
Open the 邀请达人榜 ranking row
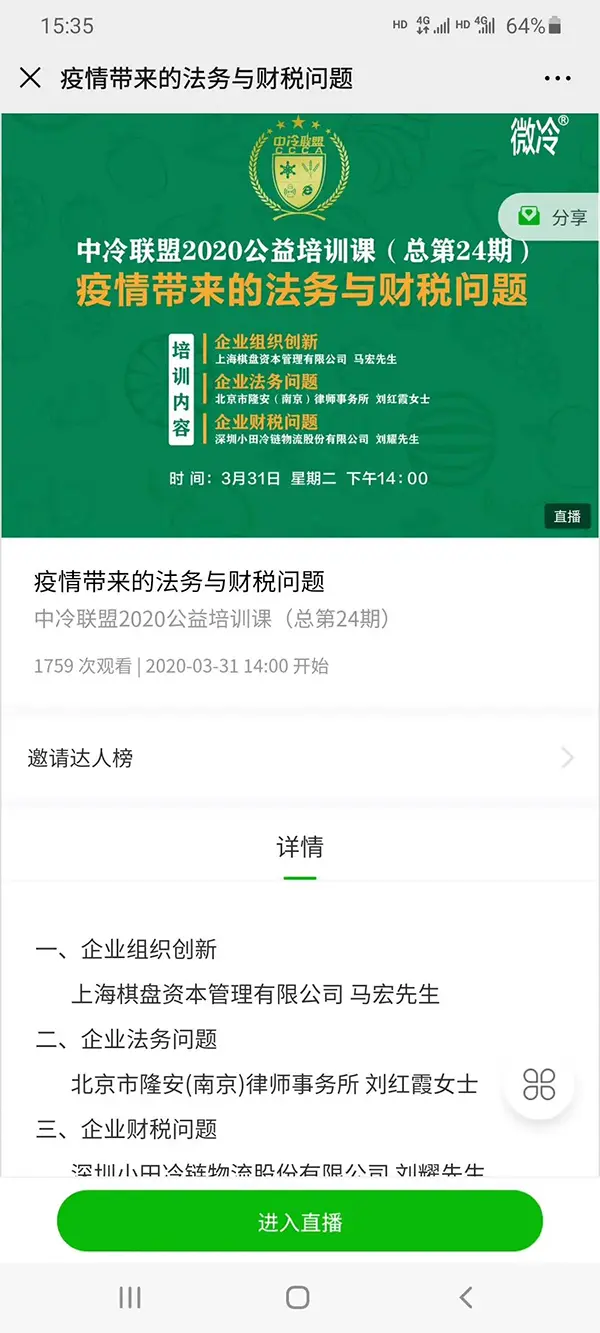pos(300,758)
